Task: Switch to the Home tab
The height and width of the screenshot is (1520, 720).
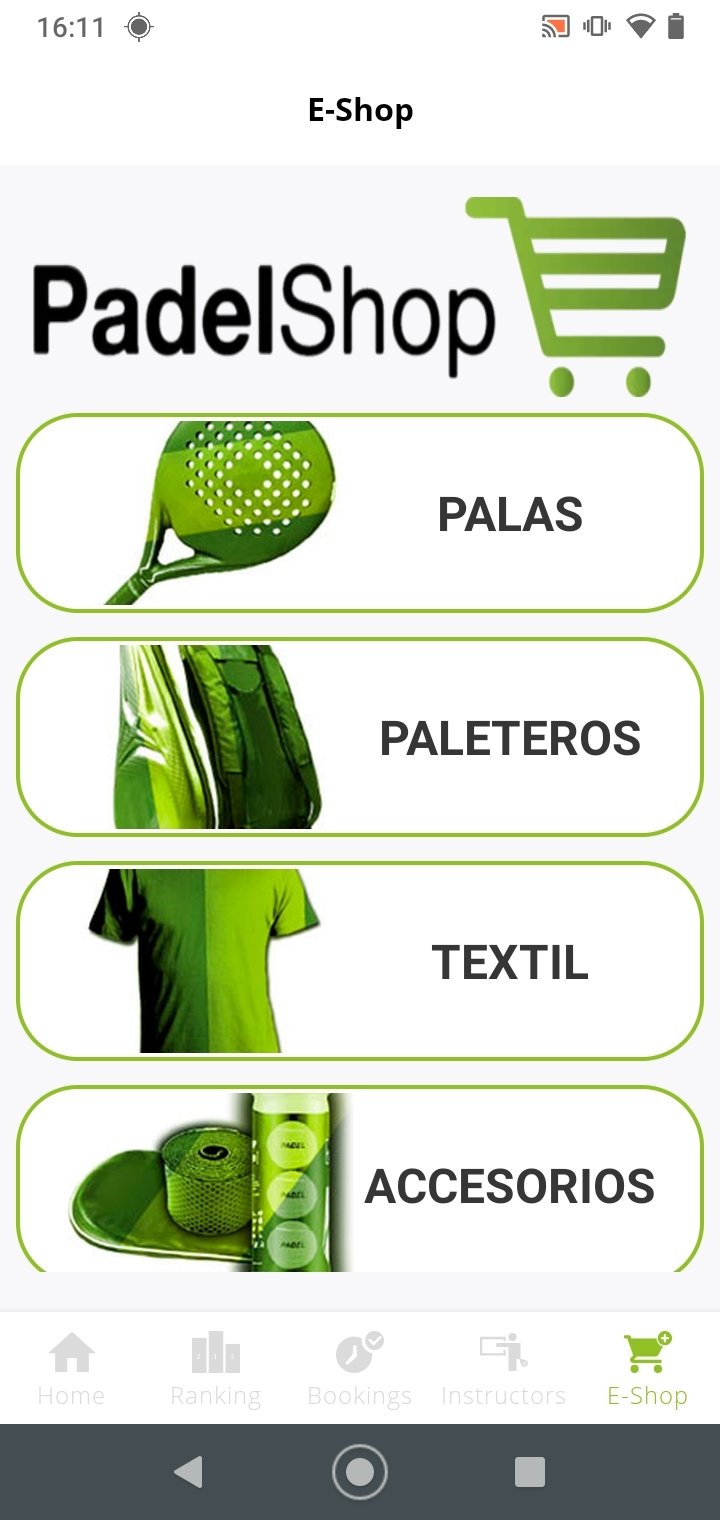Action: point(72,1368)
